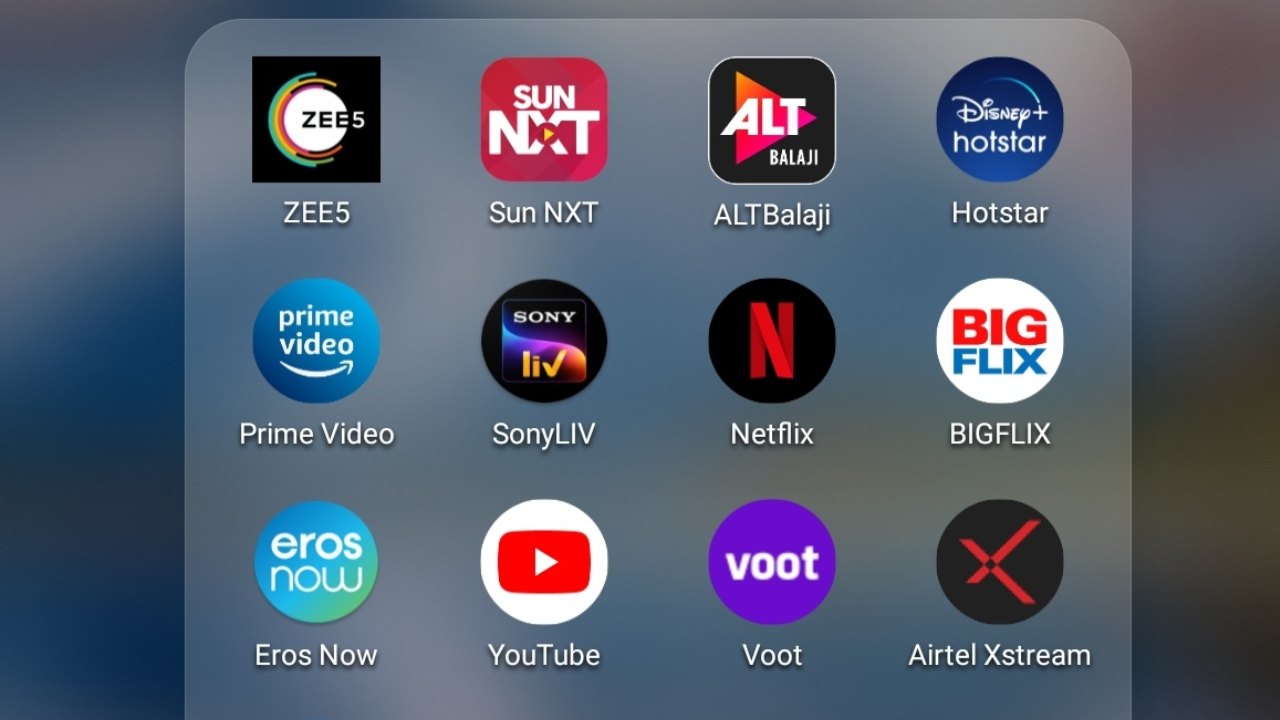
Task: Launch Airtel Xstream
Action: (x=999, y=562)
